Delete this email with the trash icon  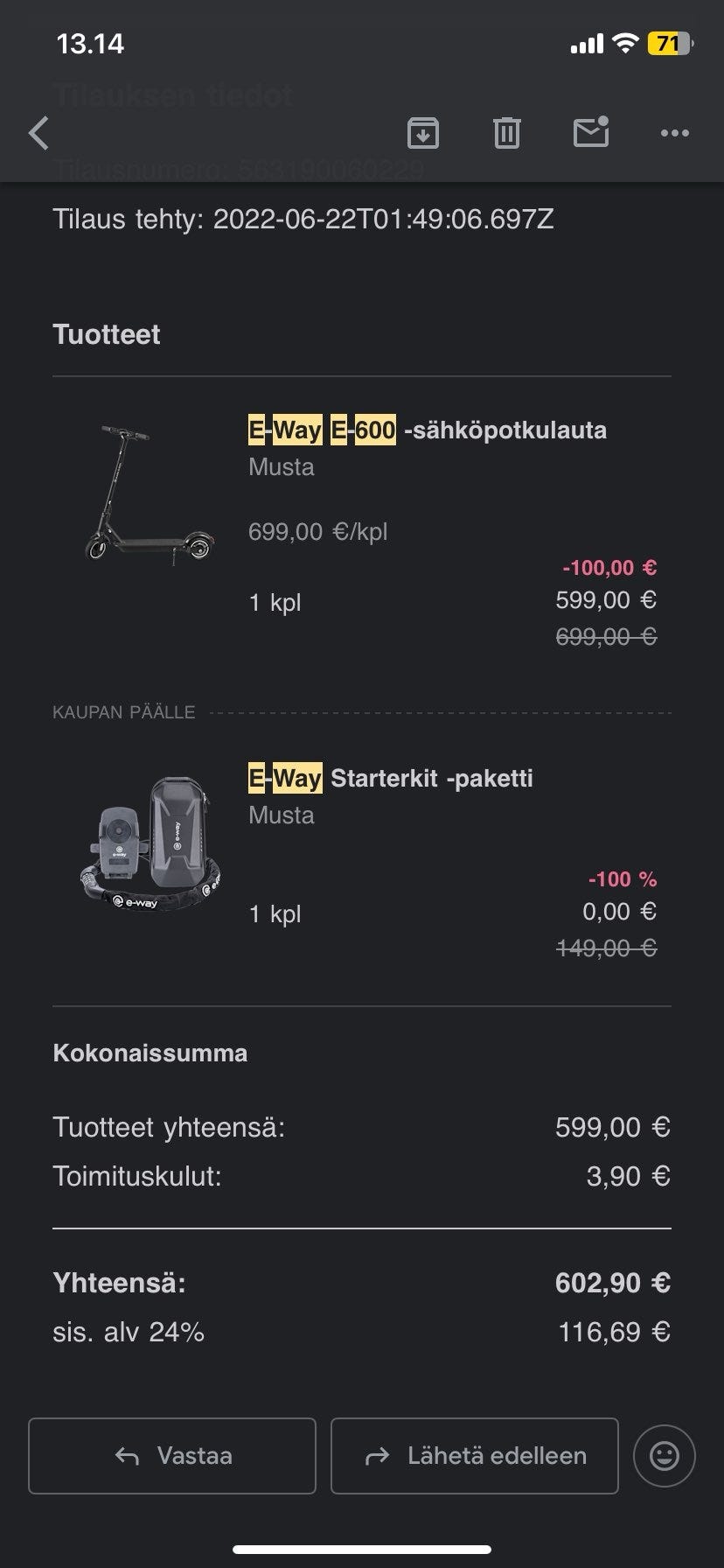(507, 133)
